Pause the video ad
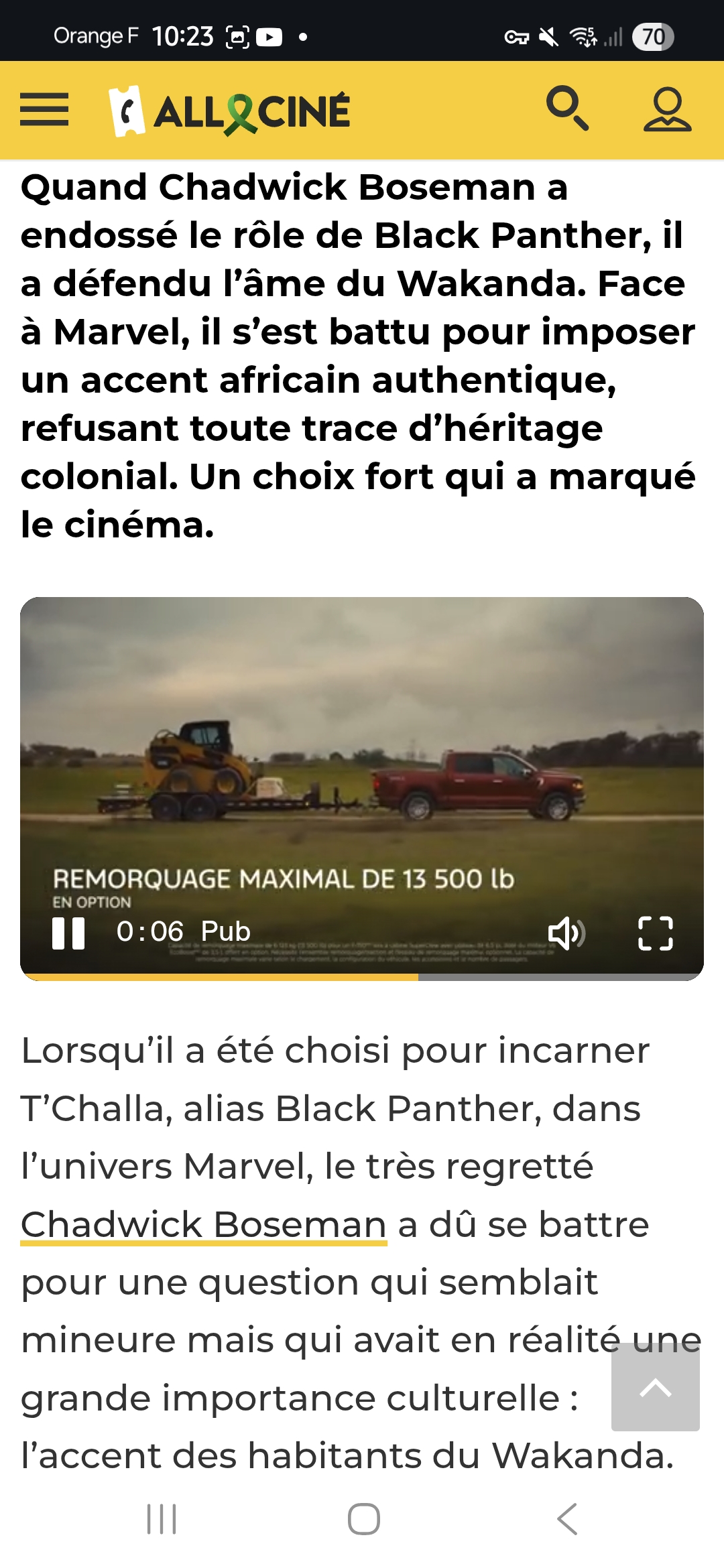The image size is (724, 1568). point(68,933)
